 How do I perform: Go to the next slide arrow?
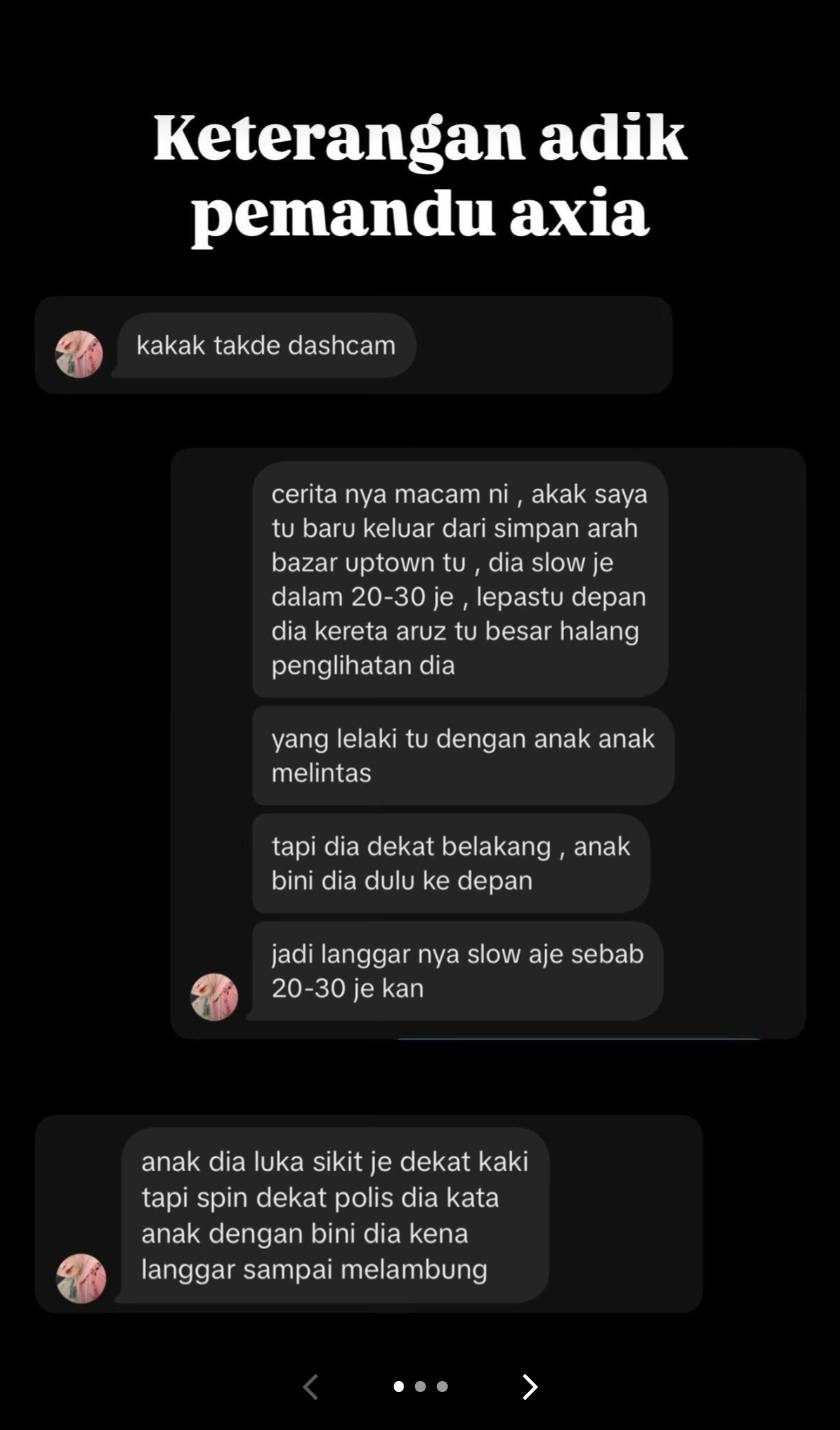pyautogui.click(x=530, y=1386)
